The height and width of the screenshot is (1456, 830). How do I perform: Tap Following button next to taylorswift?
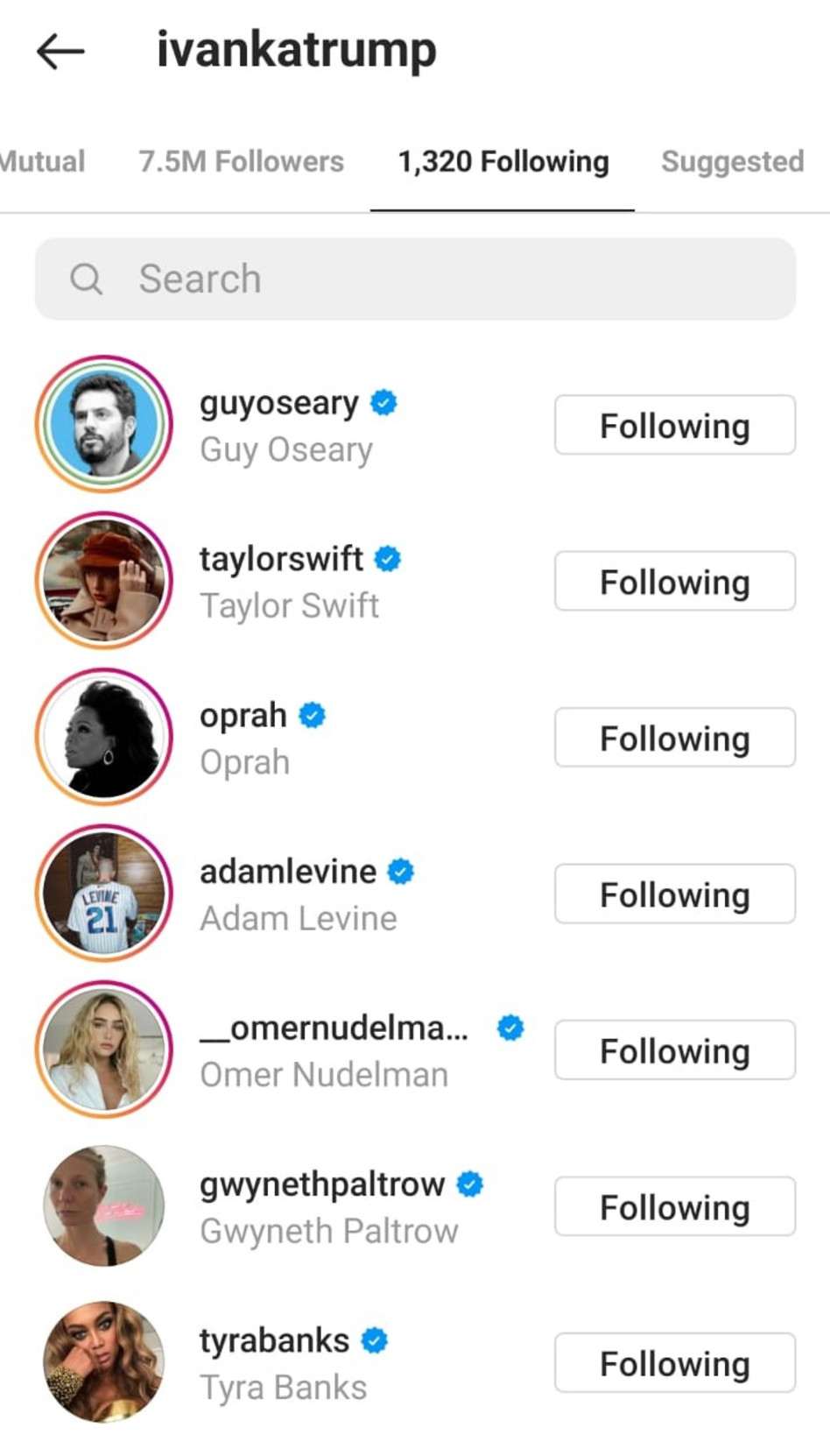pos(674,582)
